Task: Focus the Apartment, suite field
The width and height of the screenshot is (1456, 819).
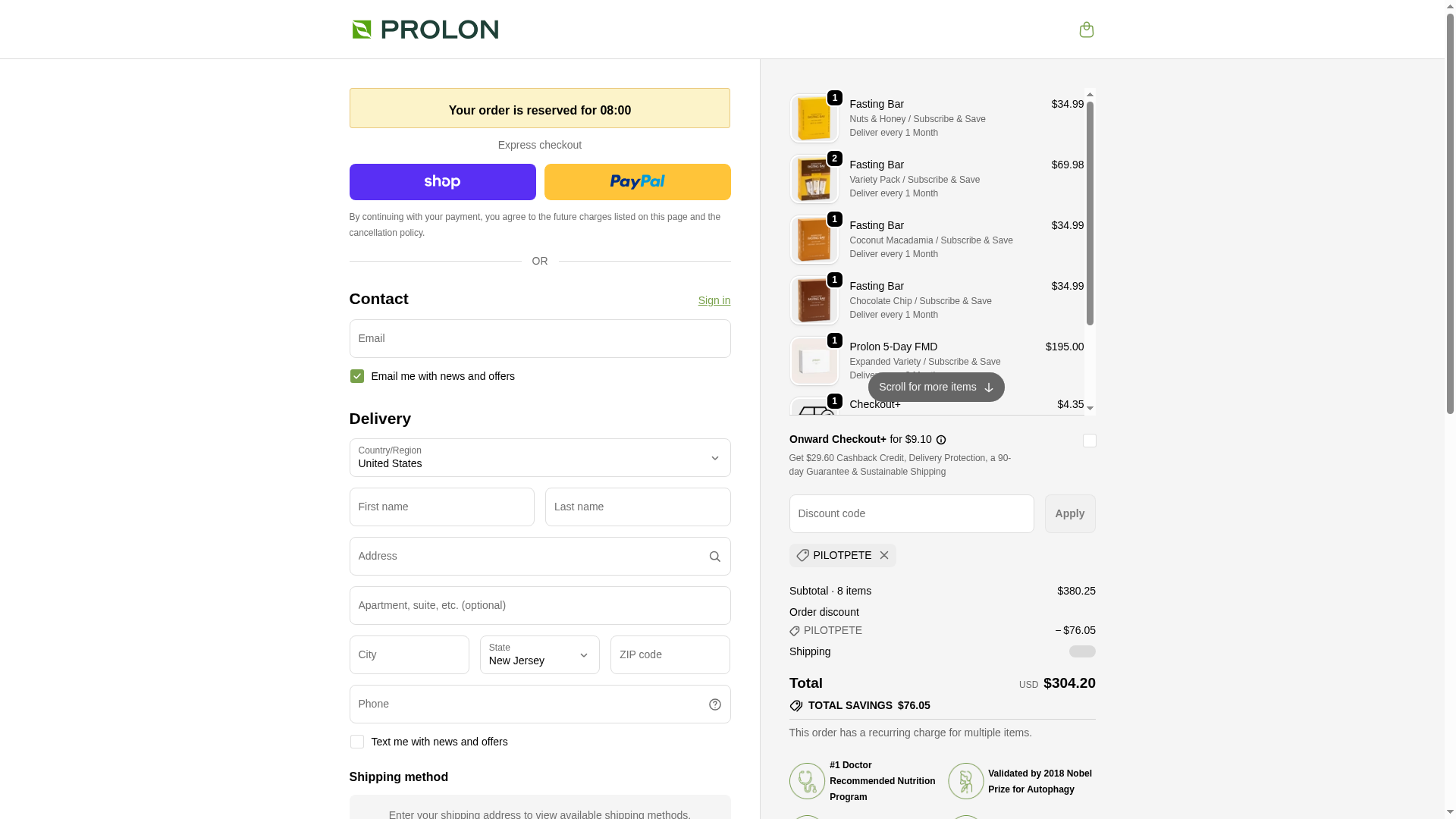Action: pyautogui.click(x=539, y=606)
